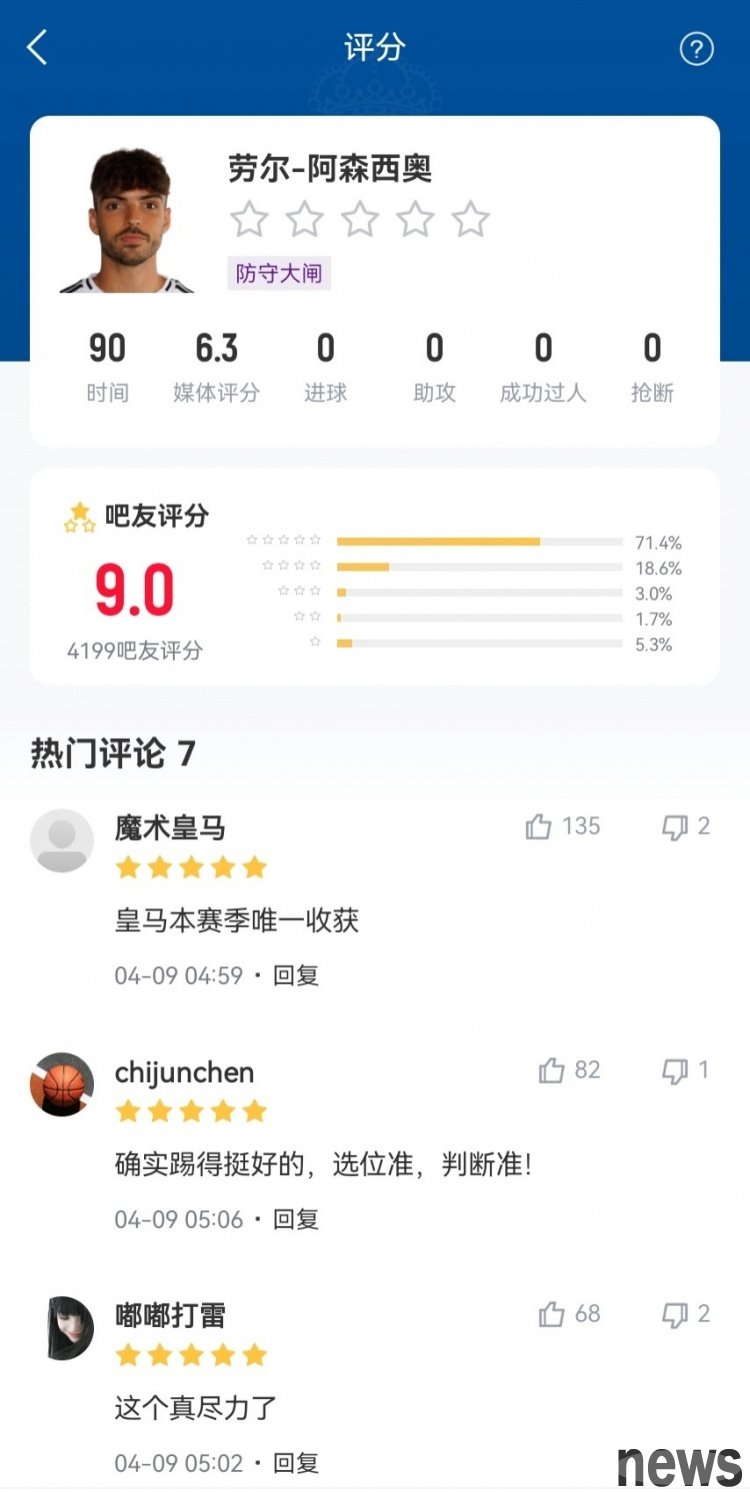Viewport: 750px width, 1492px height.
Task: Open 魔术皇马's profile avatar
Action: (x=62, y=840)
